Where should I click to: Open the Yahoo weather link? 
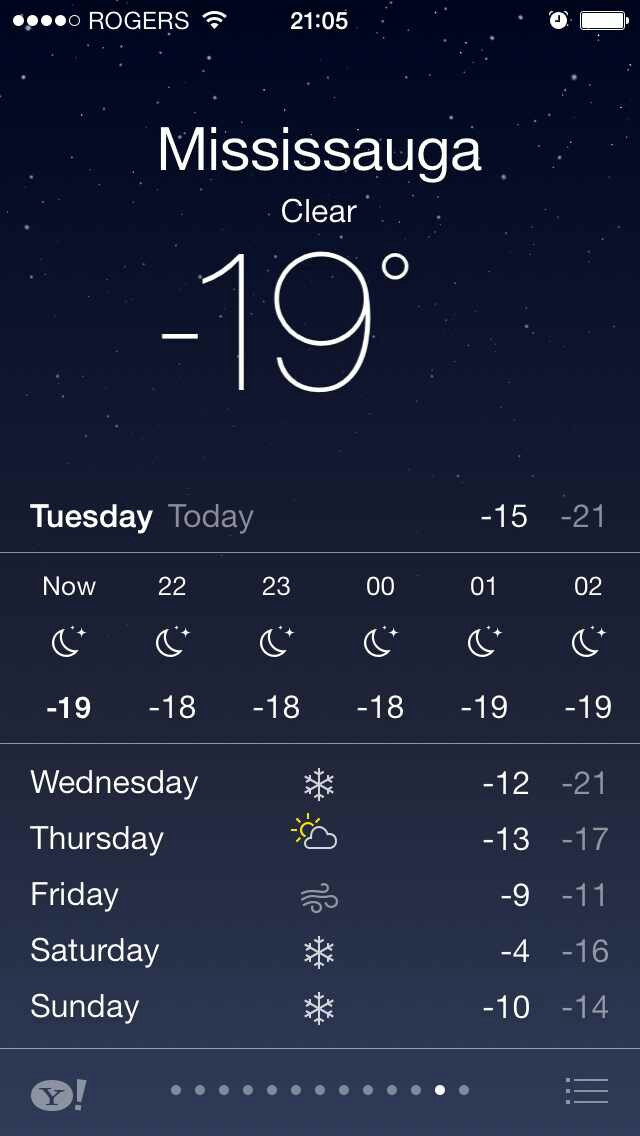pos(58,1094)
